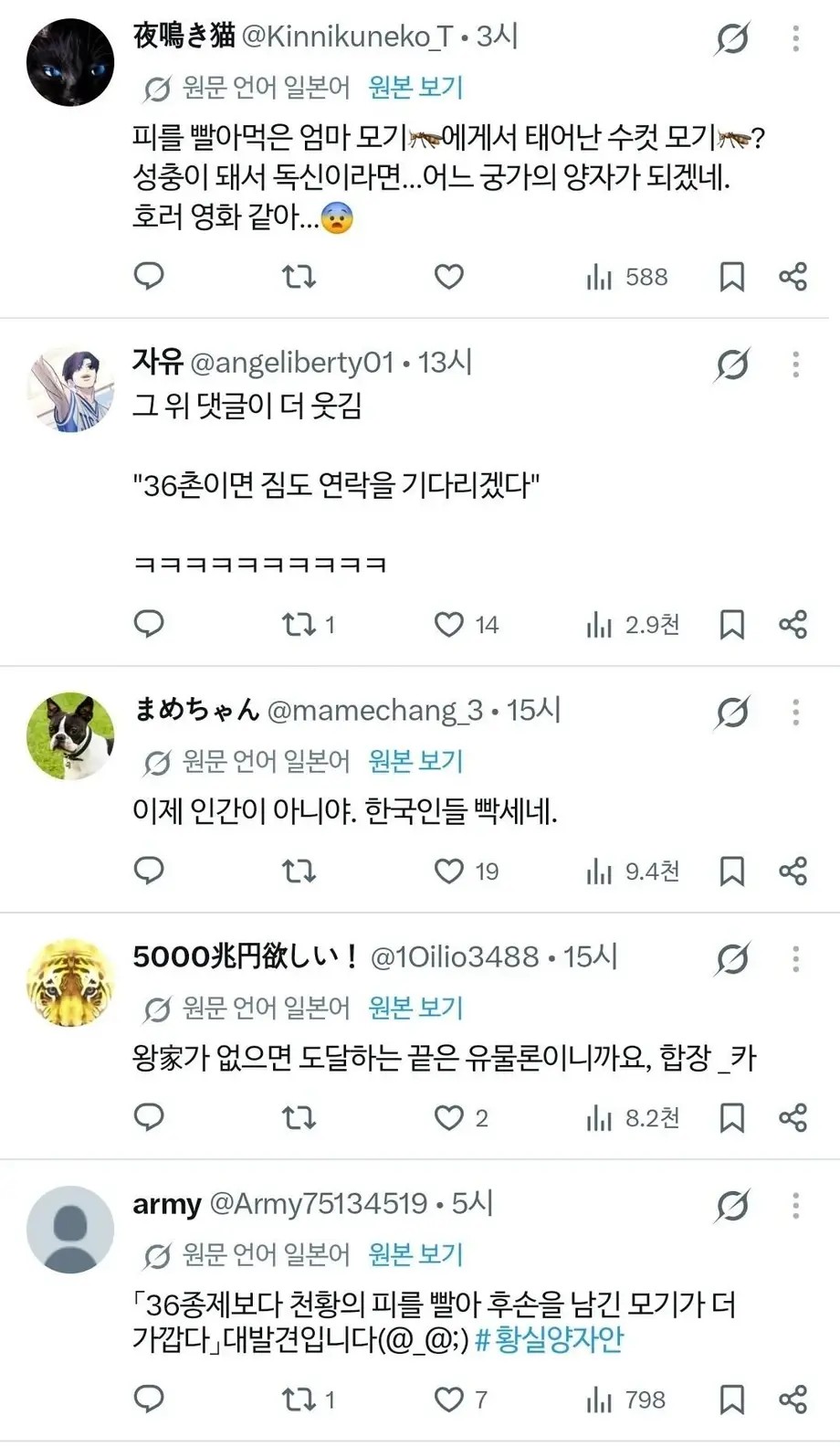Retweet 5000兆円欲しい's tweet
Image resolution: width=840 pixels, height=1447 pixels.
click(x=299, y=1117)
